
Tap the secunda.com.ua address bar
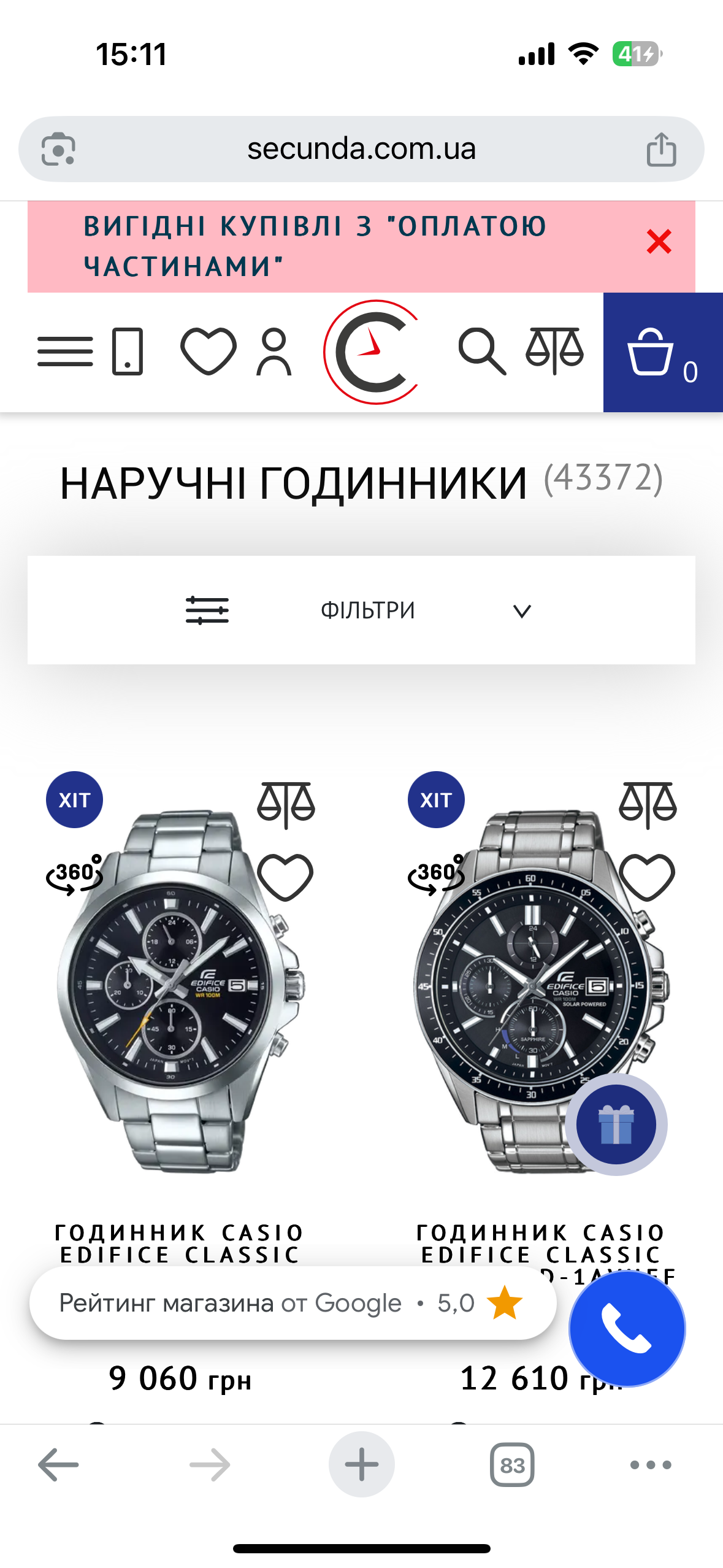point(361,149)
